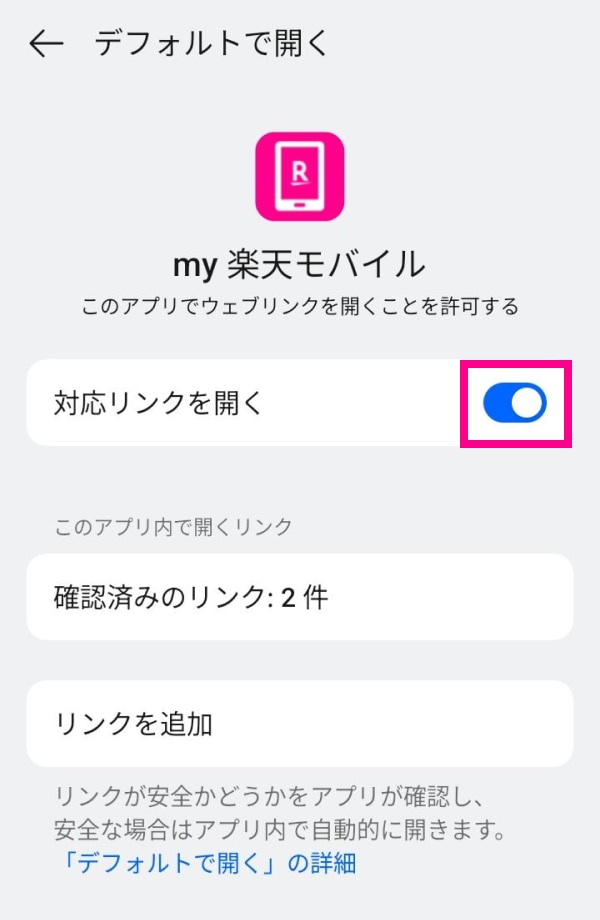
Task: Go back using the arrow icon
Action: pos(46,44)
